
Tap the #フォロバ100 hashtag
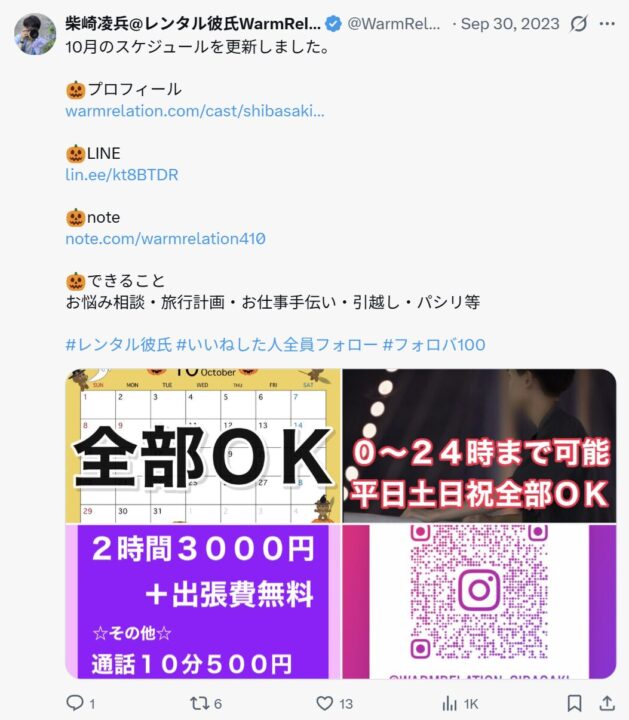click(433, 344)
